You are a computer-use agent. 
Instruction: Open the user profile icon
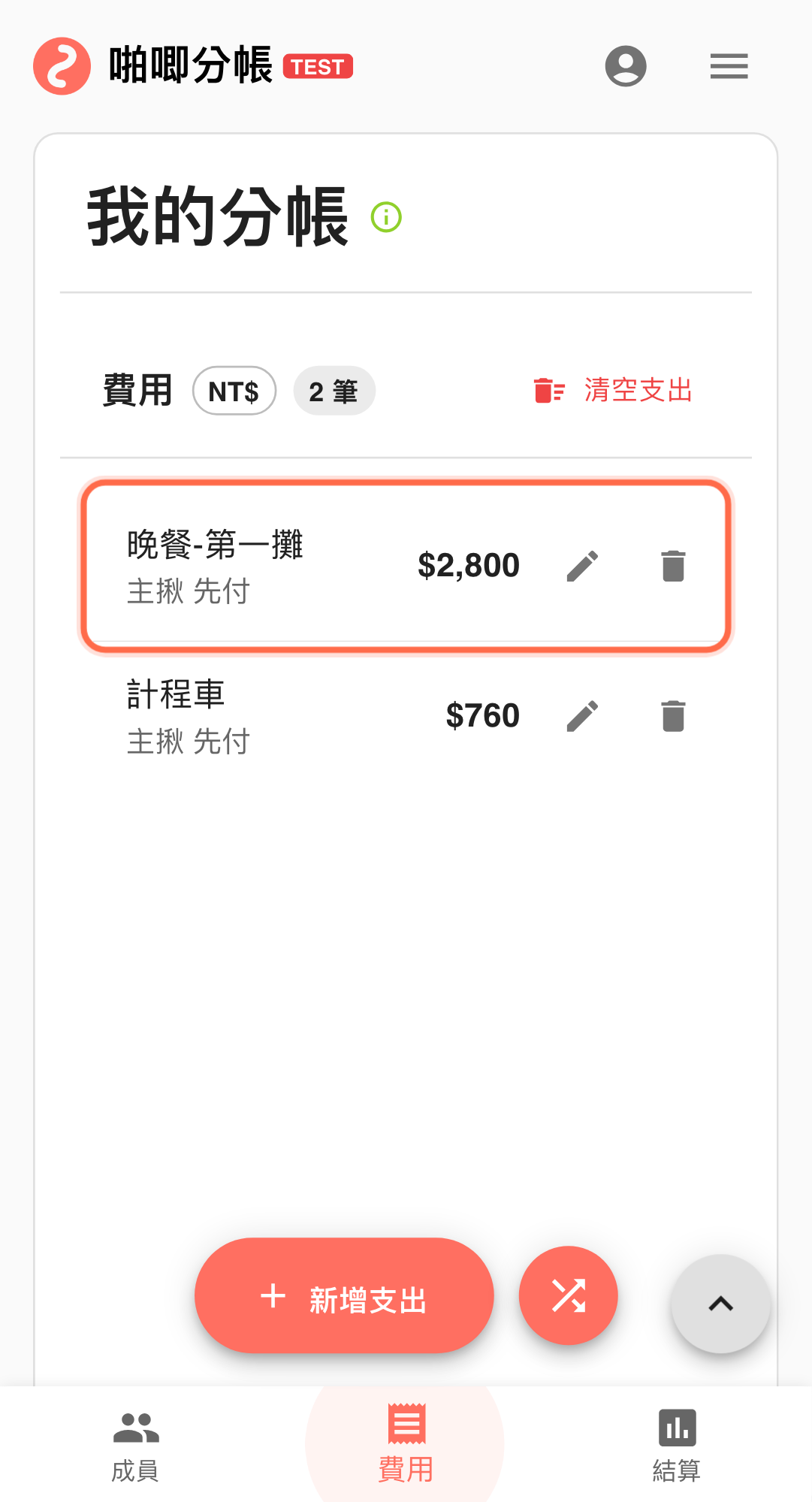(626, 66)
